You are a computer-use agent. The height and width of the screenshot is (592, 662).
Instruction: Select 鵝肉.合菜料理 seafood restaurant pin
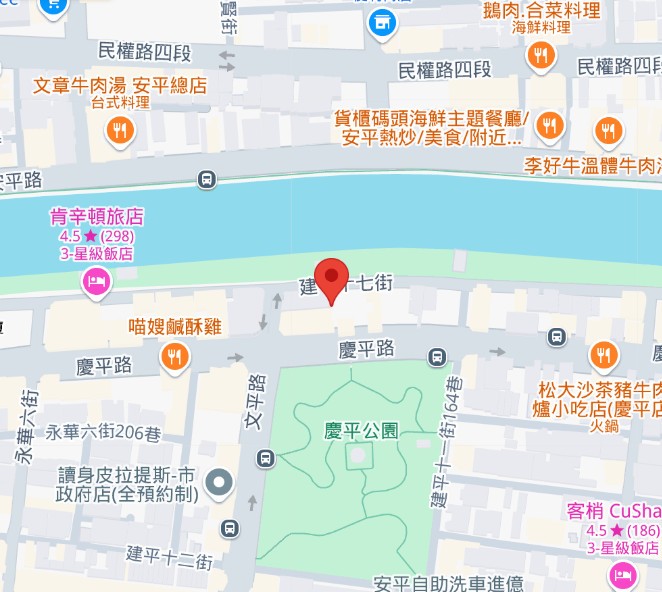click(x=541, y=56)
